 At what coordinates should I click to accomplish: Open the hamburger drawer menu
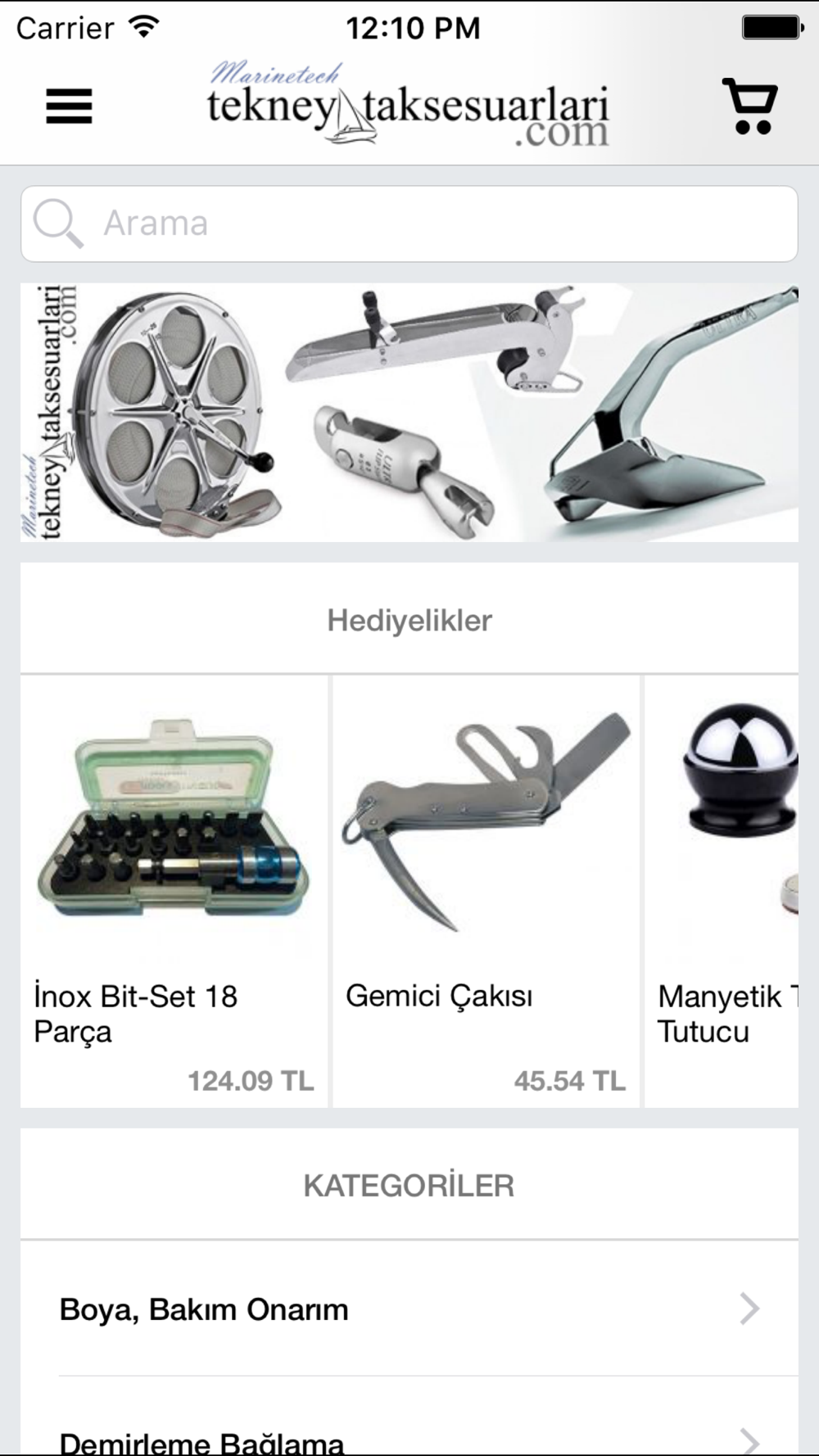(69, 106)
